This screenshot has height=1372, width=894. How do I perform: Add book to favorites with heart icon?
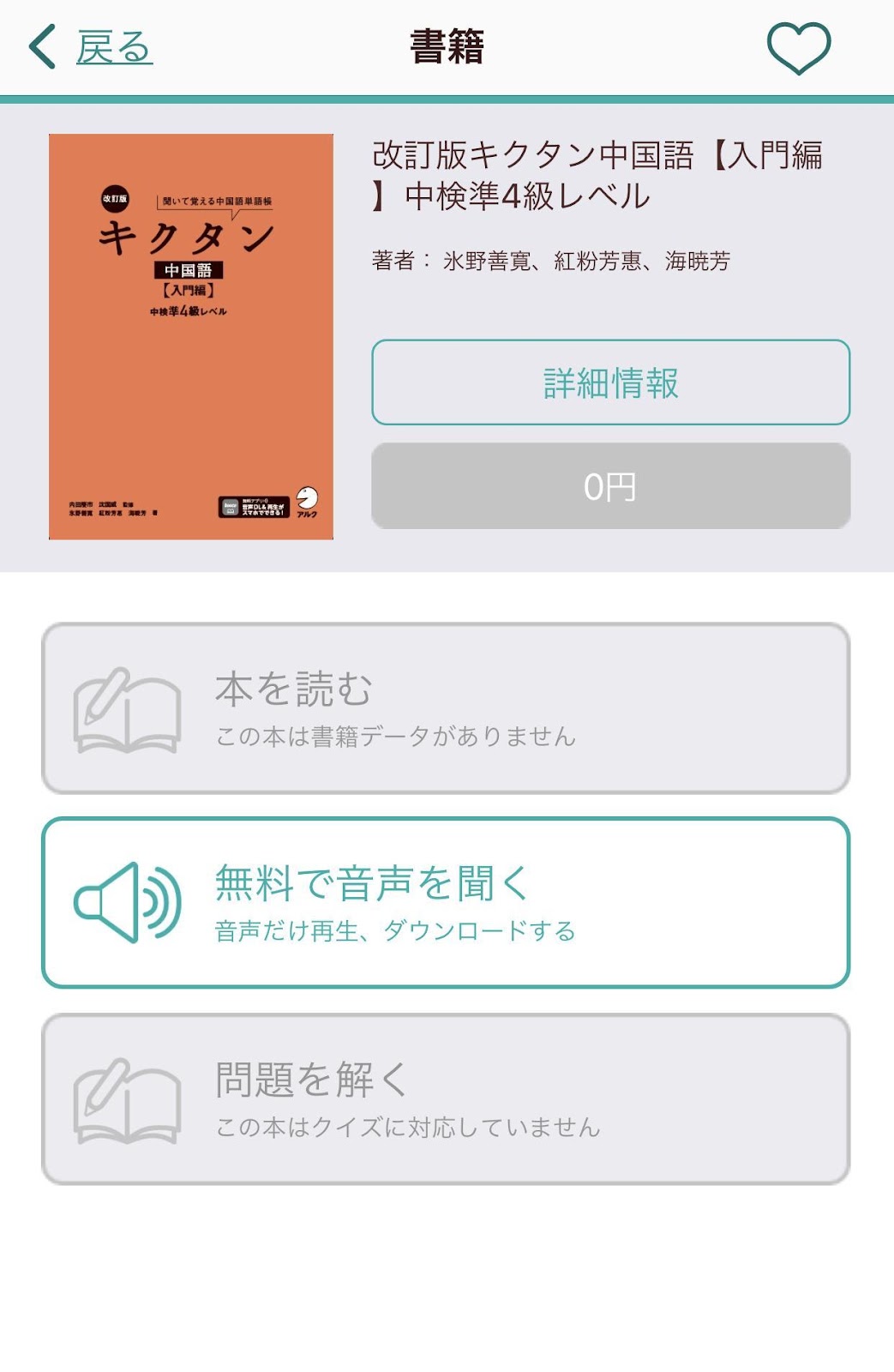click(x=798, y=47)
